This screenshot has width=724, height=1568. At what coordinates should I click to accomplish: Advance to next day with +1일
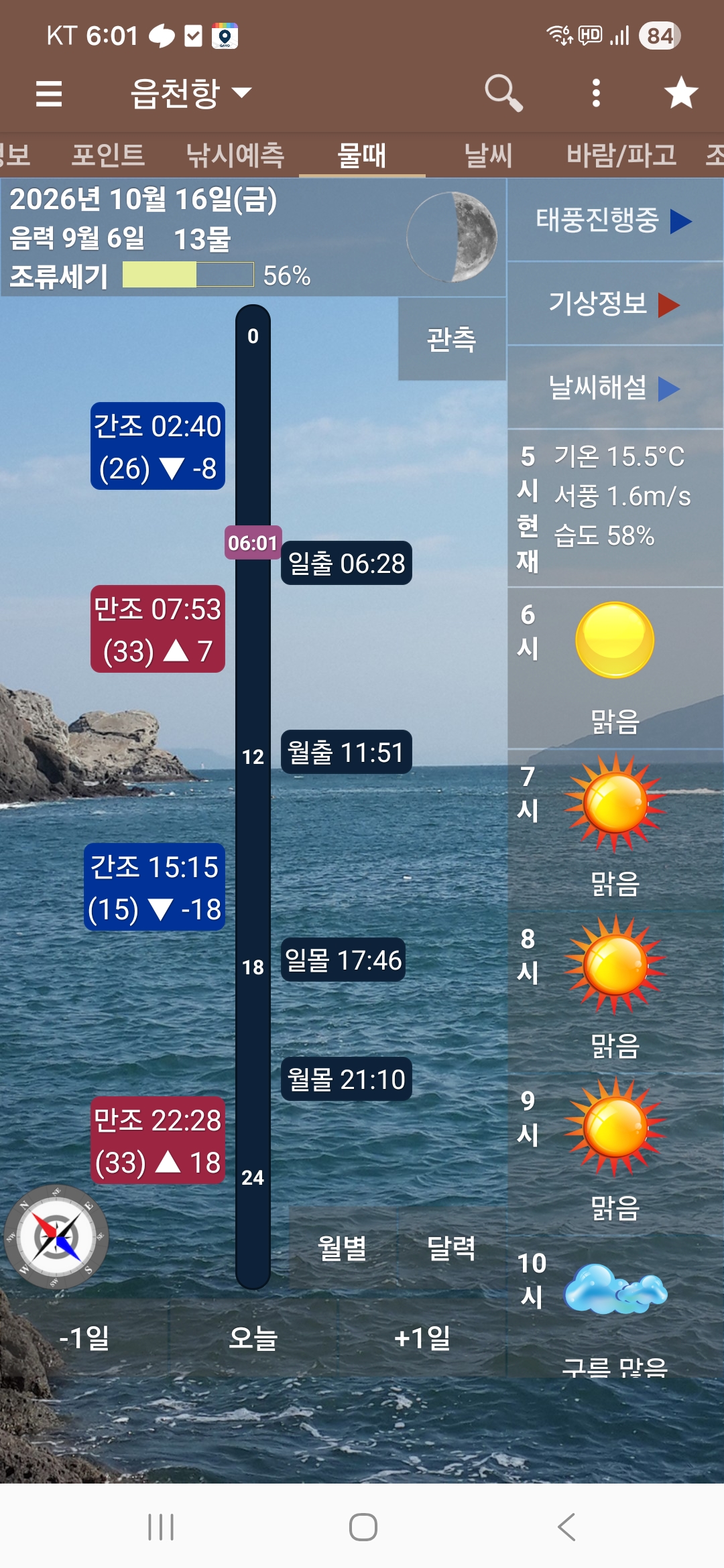422,1337
